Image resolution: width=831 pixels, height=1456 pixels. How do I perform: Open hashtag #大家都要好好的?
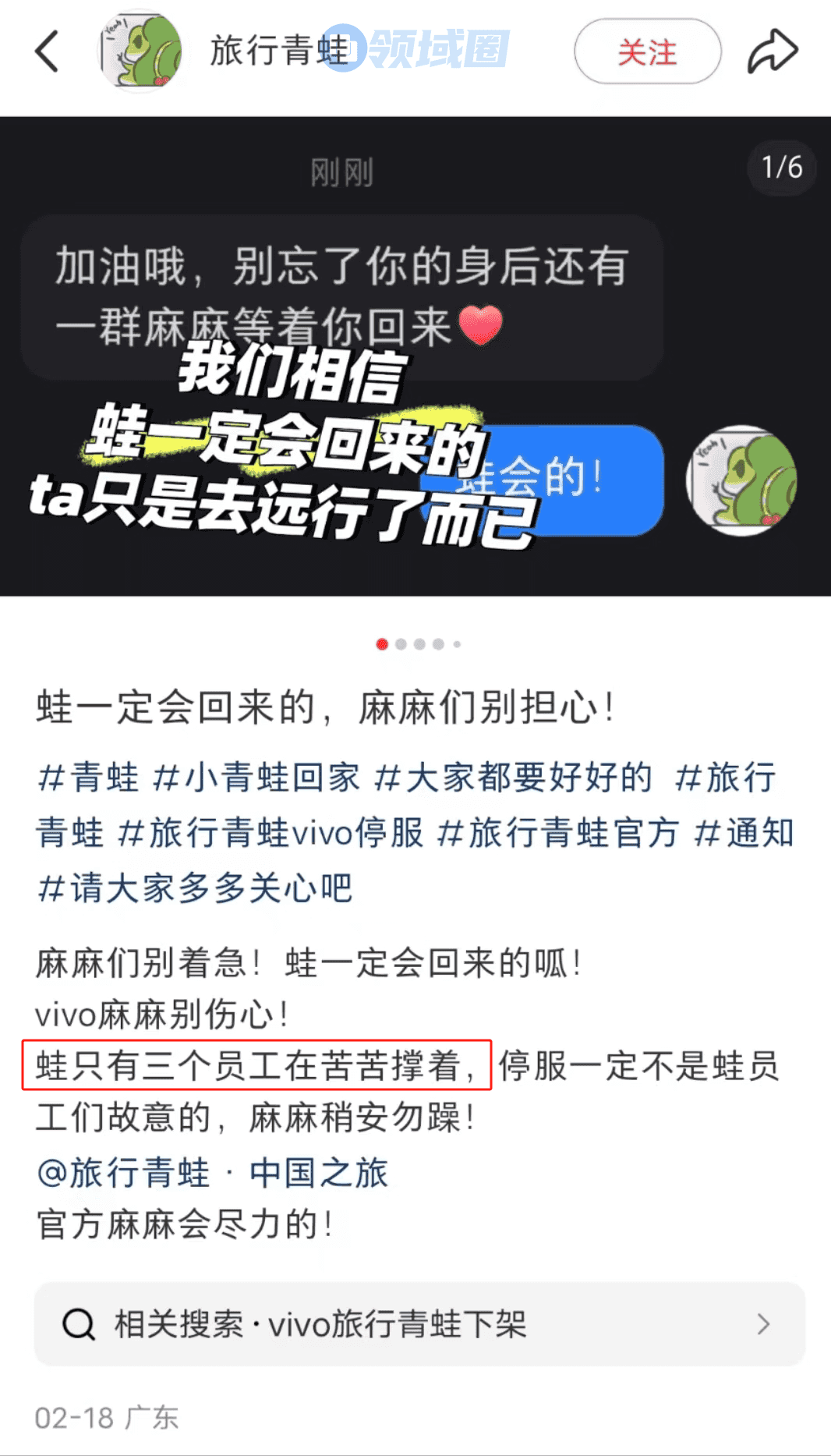click(513, 778)
